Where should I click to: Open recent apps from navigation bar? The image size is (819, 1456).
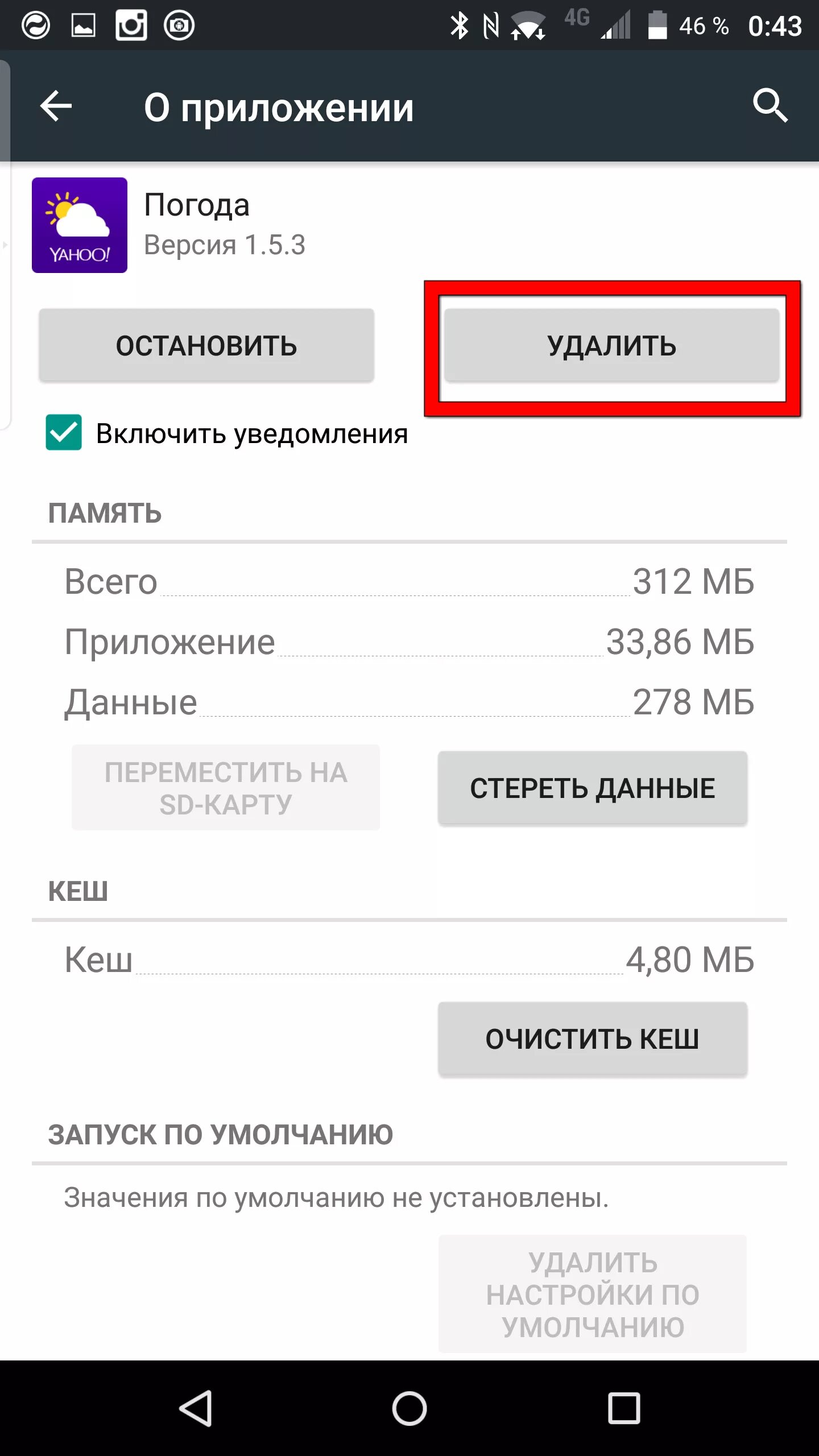(624, 1408)
